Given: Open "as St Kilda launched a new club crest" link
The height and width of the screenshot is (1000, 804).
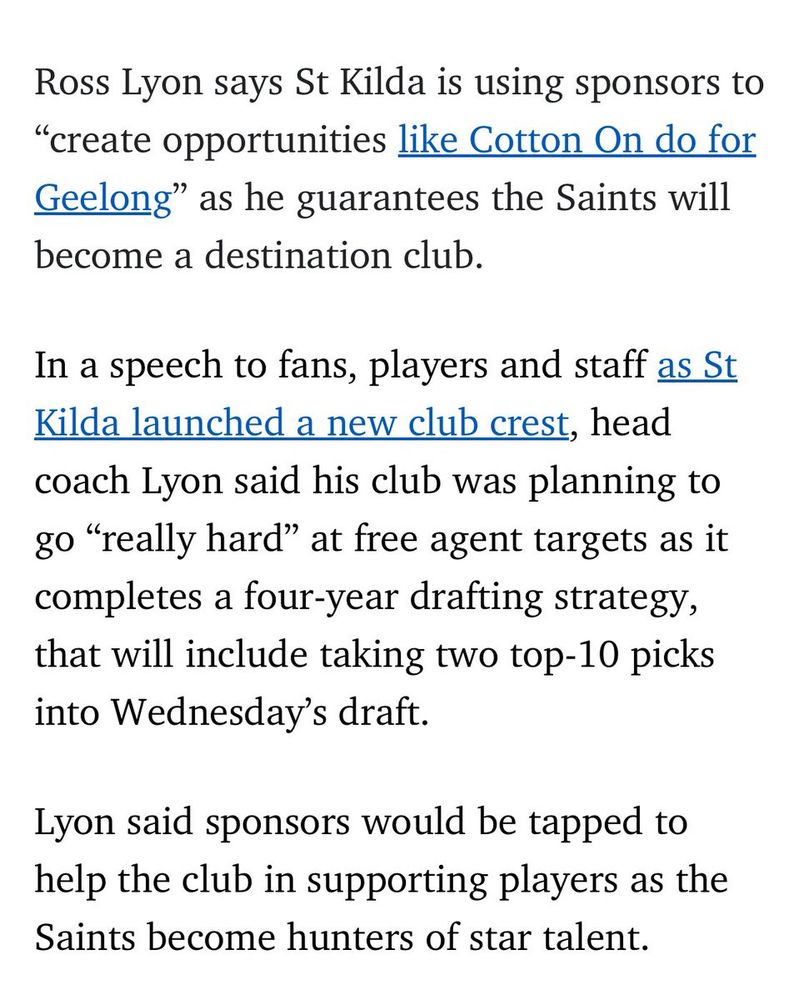Looking at the screenshot, I should (300, 424).
